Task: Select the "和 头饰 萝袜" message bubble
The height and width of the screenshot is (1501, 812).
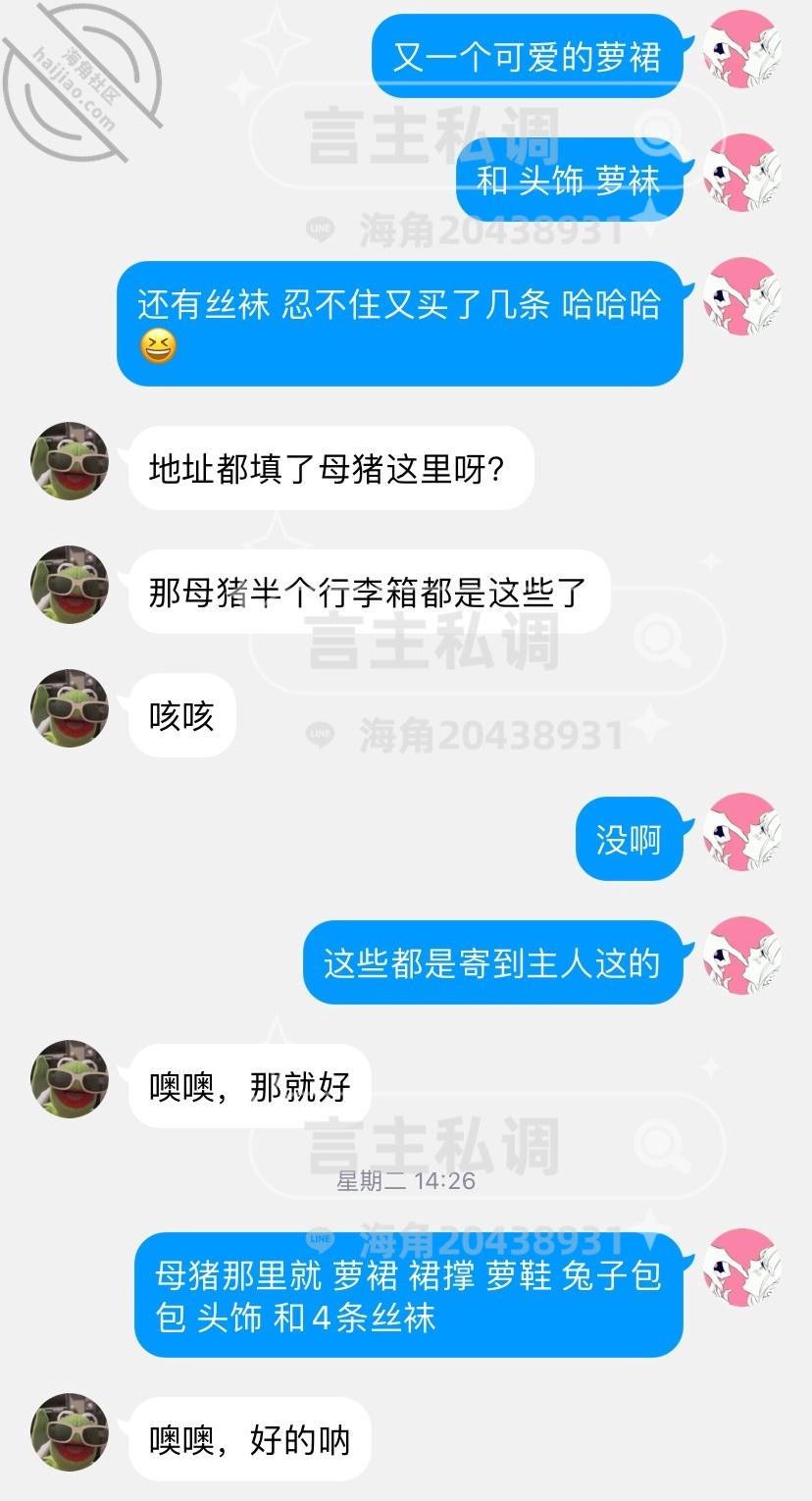Action: pyautogui.click(x=569, y=183)
